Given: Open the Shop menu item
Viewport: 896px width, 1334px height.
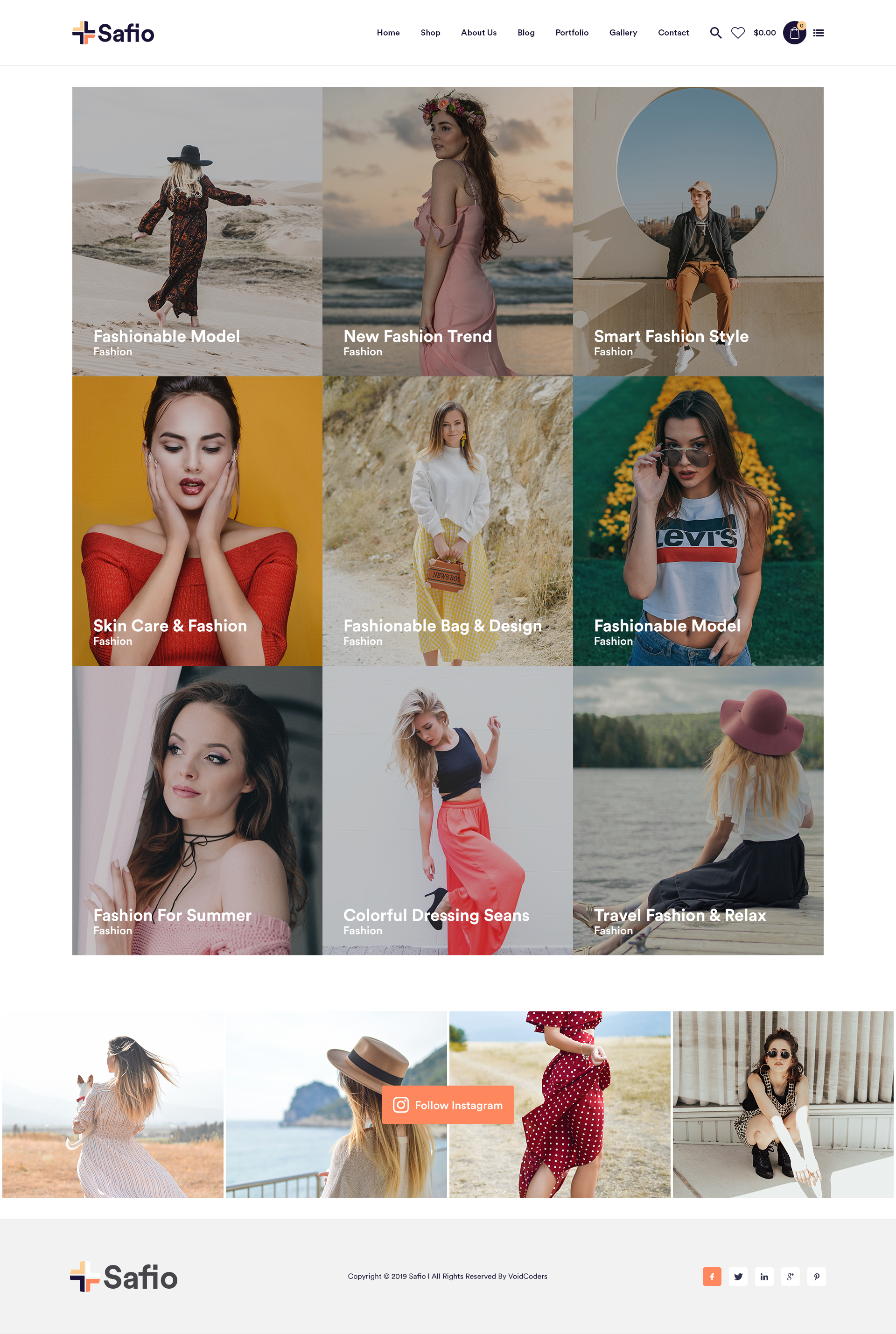Looking at the screenshot, I should click(430, 33).
